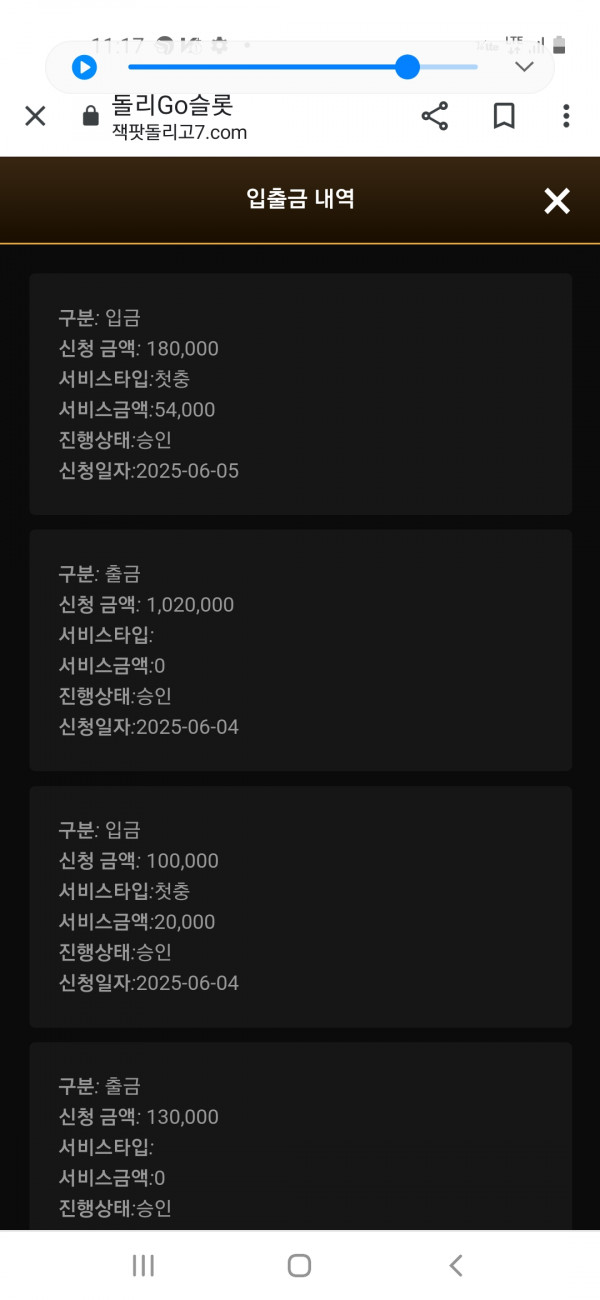Open the browser overflow menu
The image size is (600, 1300).
pos(566,116)
